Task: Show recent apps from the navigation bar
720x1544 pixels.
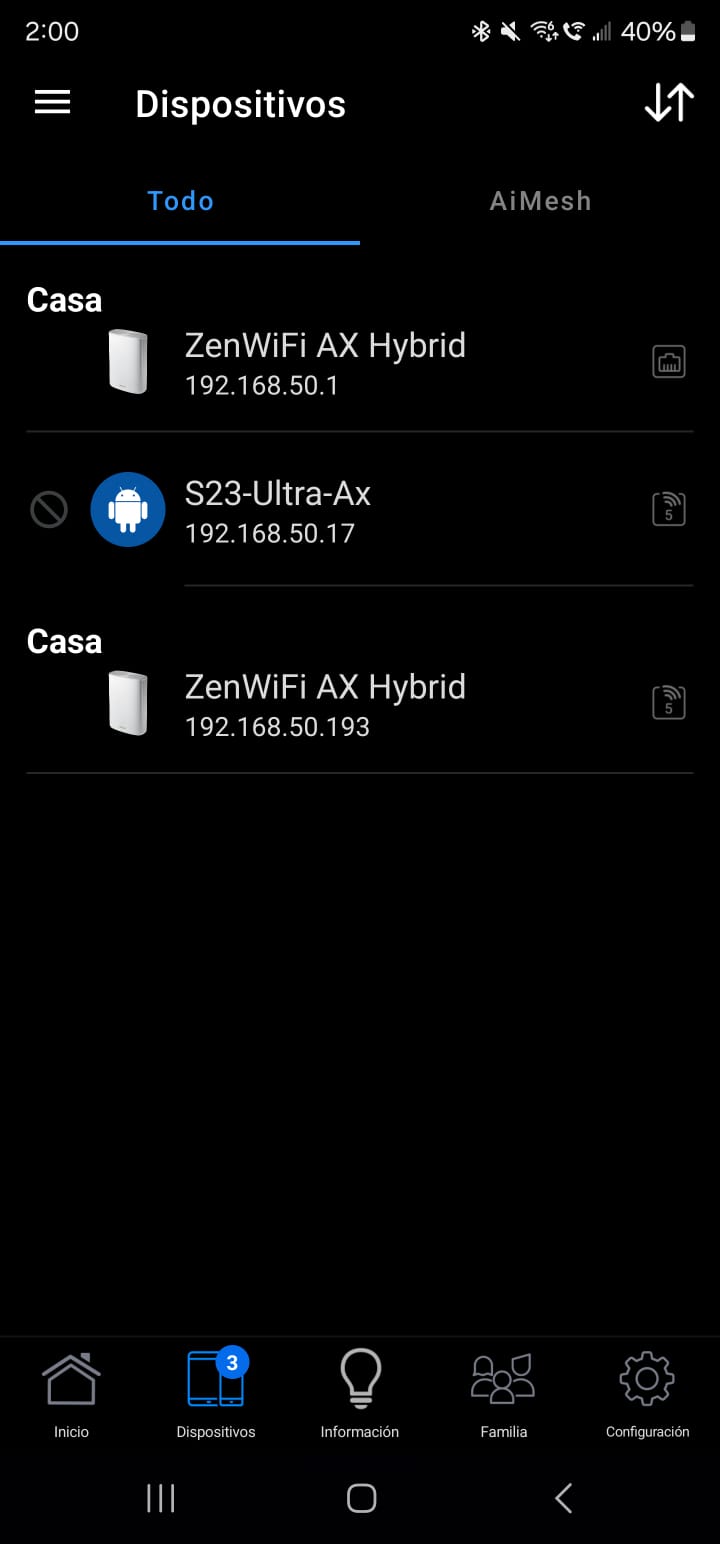Action: click(160, 1497)
